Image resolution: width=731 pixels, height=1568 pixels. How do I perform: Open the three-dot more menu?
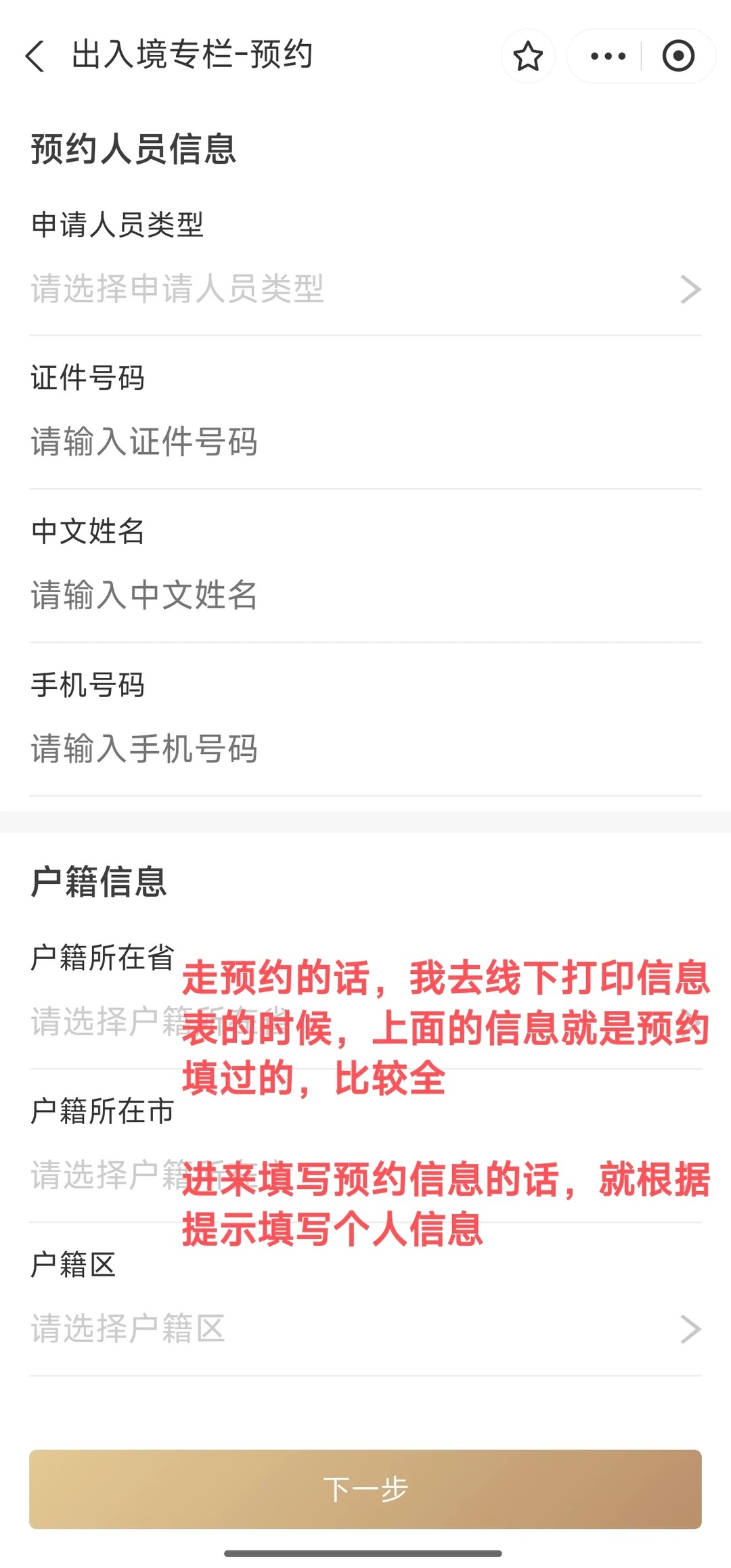[x=607, y=56]
